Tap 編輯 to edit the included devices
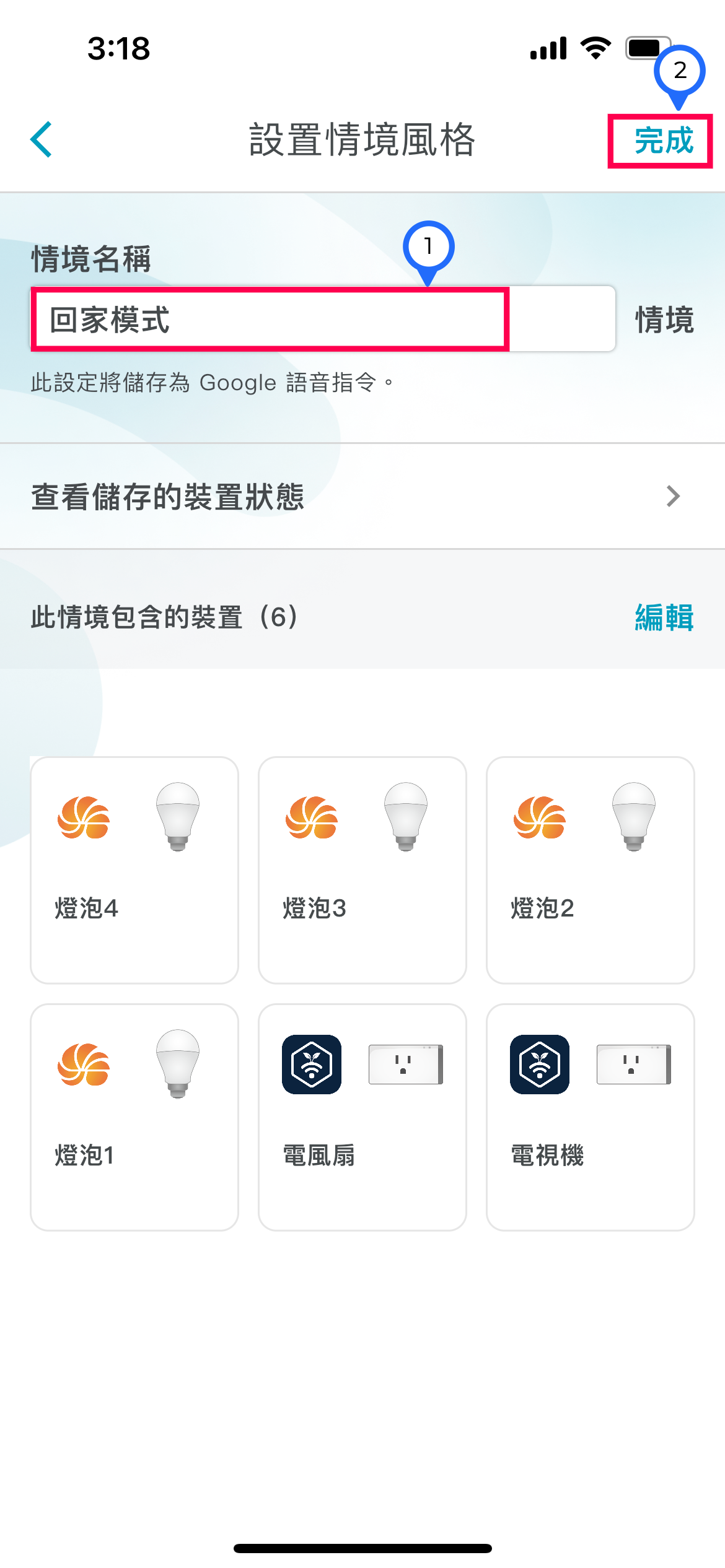 (664, 617)
